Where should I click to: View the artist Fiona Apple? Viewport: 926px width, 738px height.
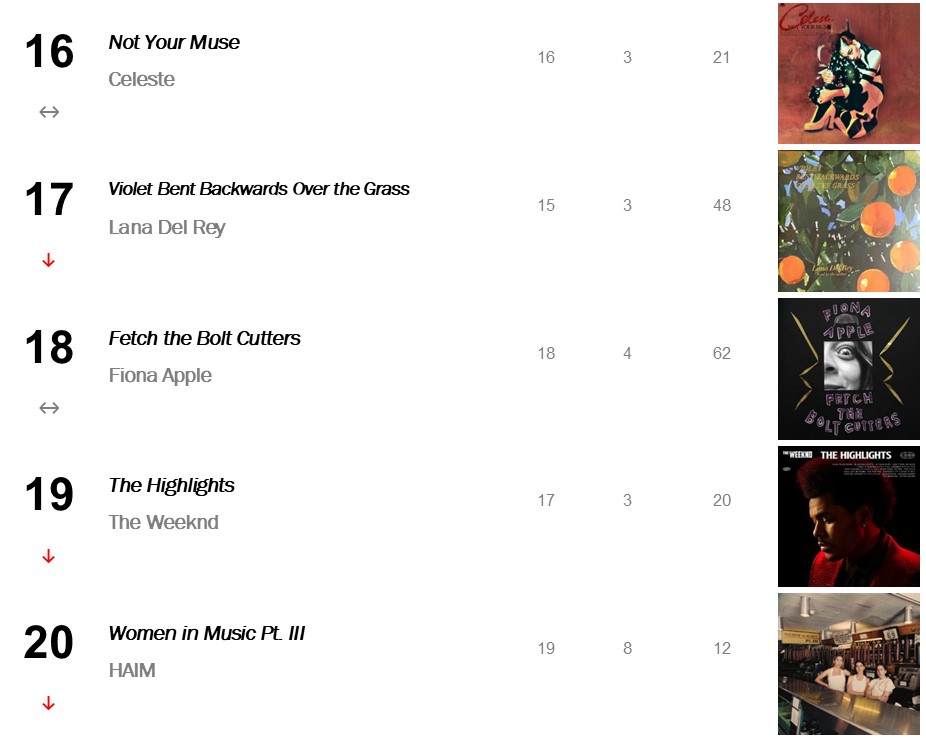(x=160, y=375)
